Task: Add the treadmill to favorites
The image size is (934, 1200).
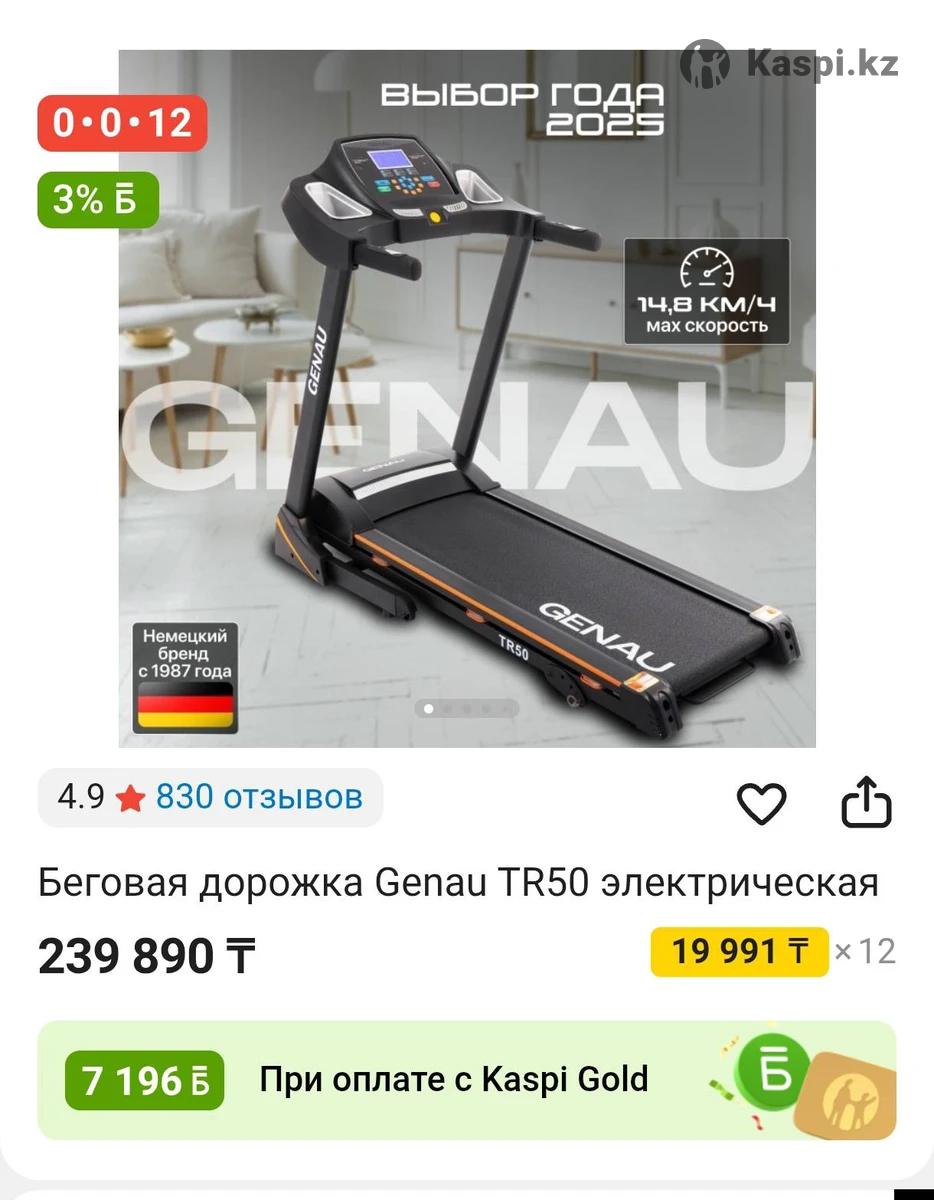Action: point(761,802)
